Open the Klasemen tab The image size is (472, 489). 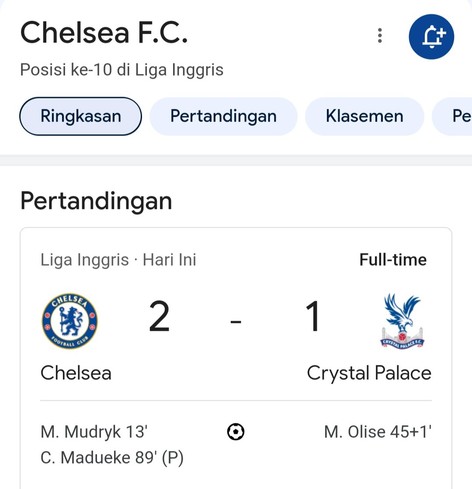coord(364,116)
